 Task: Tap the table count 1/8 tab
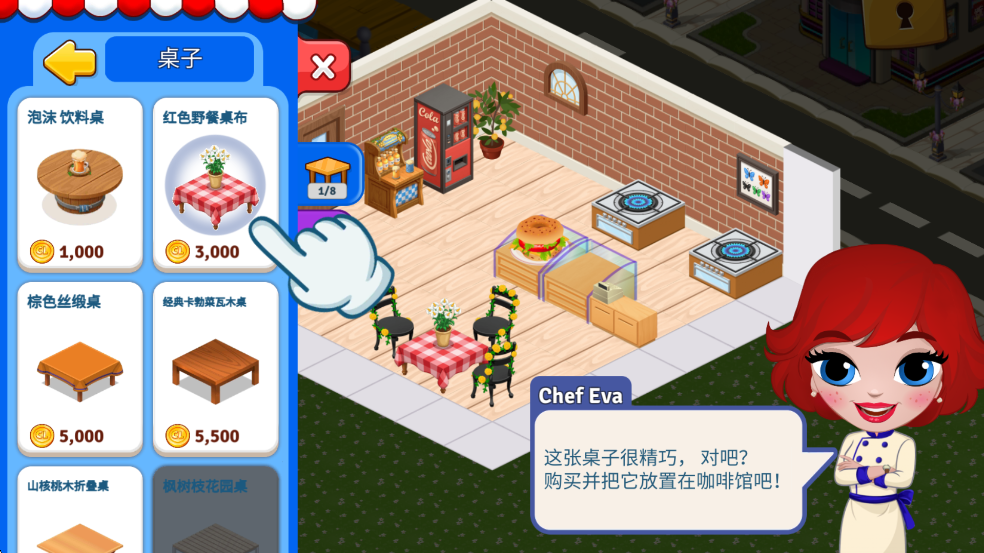click(x=326, y=175)
